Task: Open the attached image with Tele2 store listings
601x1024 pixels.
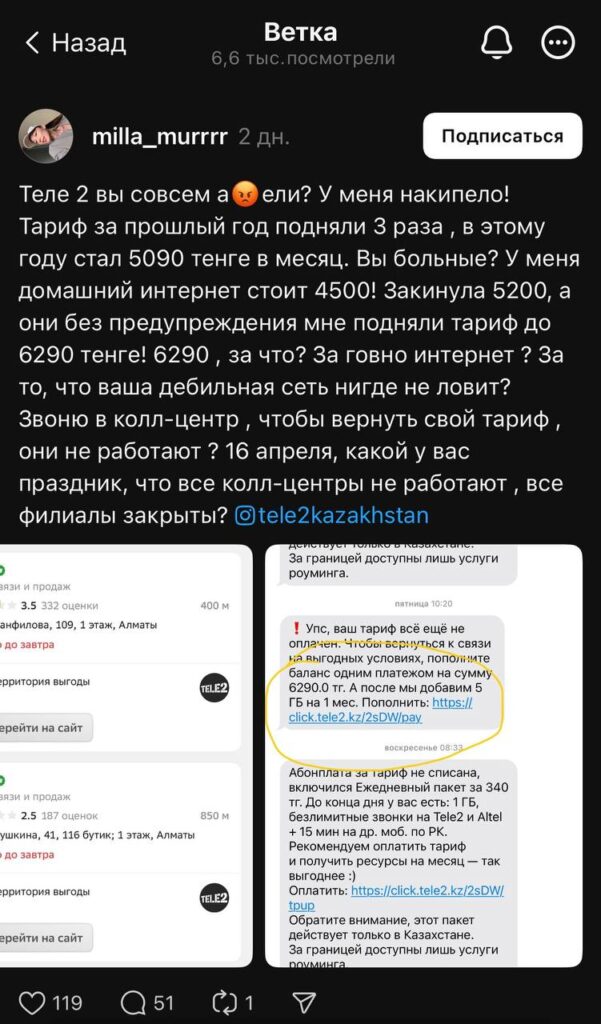Action: (126, 756)
